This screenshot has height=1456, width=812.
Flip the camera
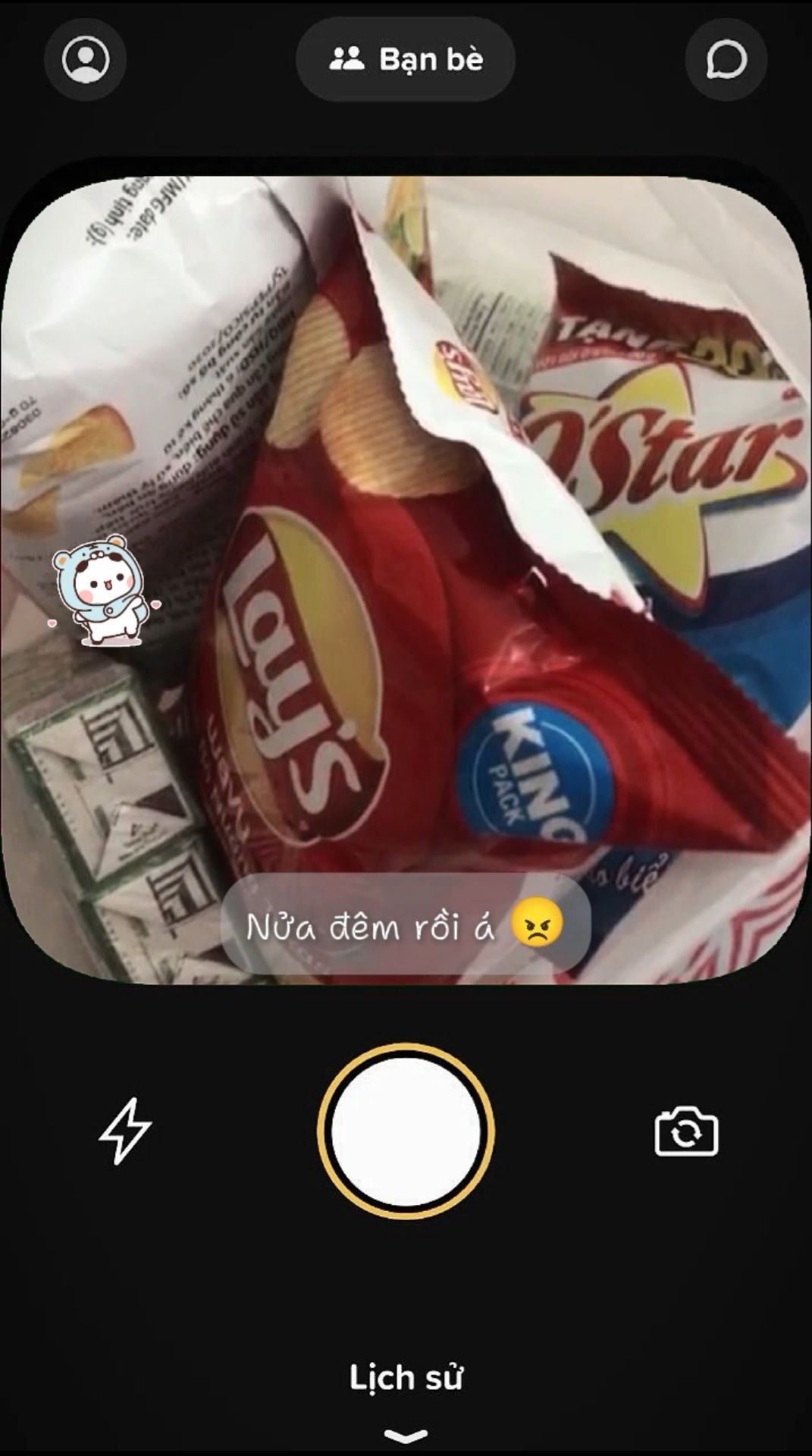(686, 1131)
